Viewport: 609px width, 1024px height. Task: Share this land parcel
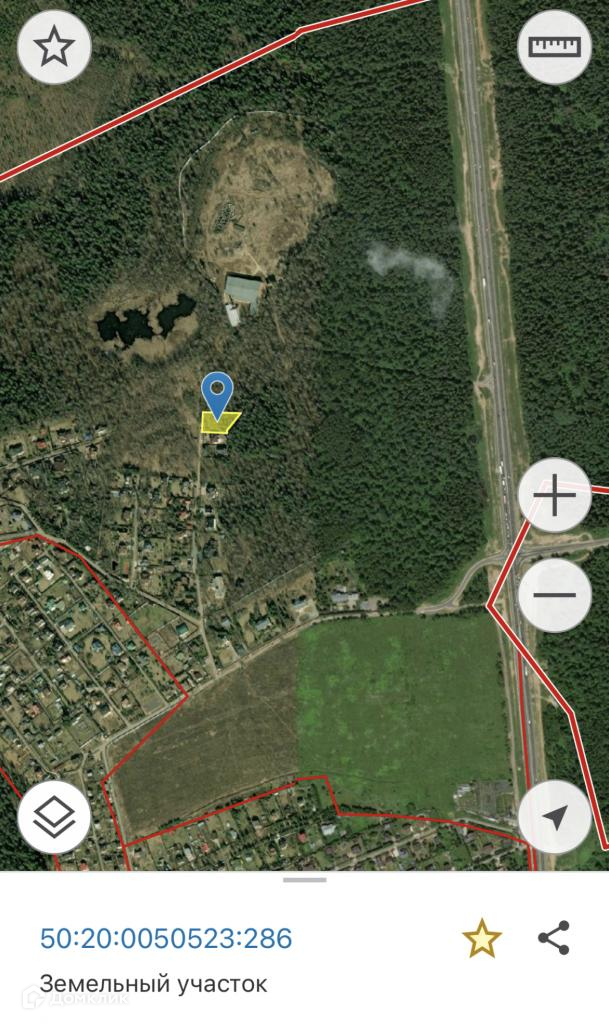[x=553, y=938]
